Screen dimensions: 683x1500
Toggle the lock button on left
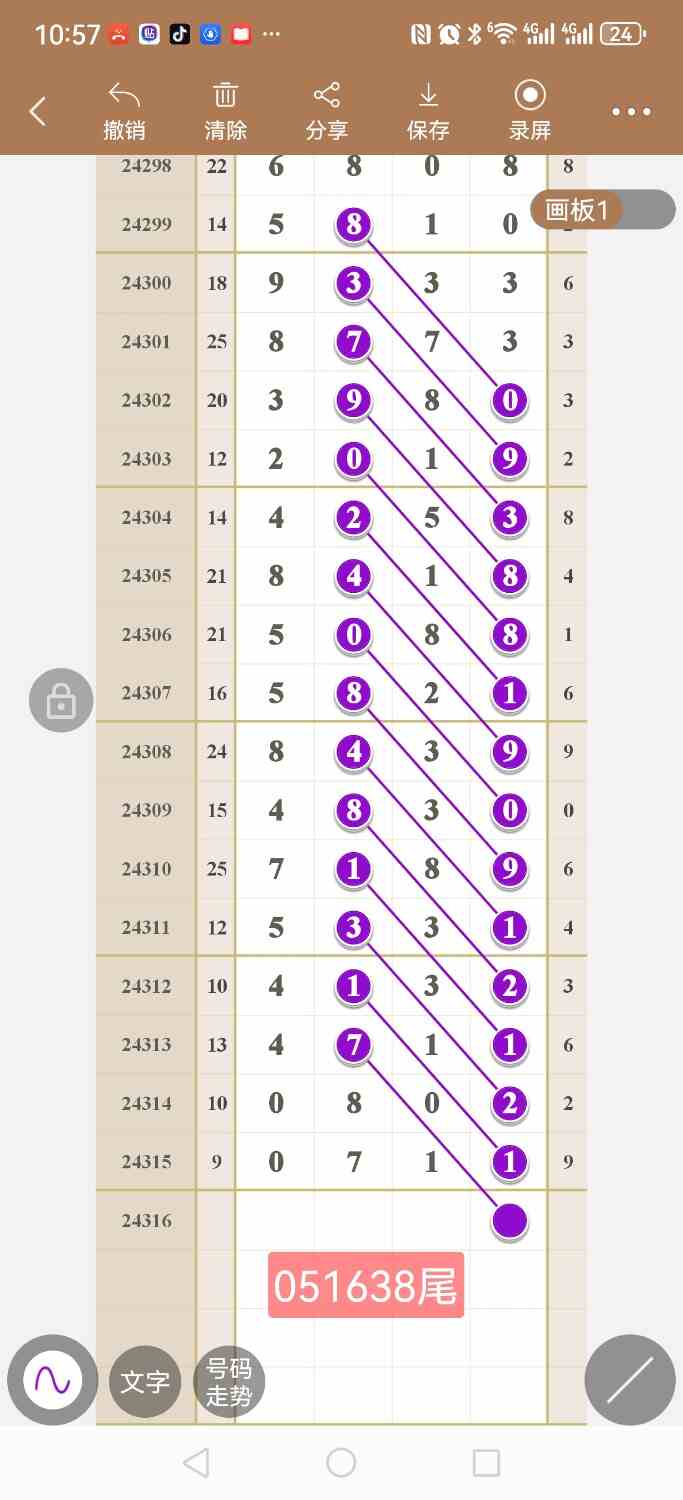click(x=61, y=701)
